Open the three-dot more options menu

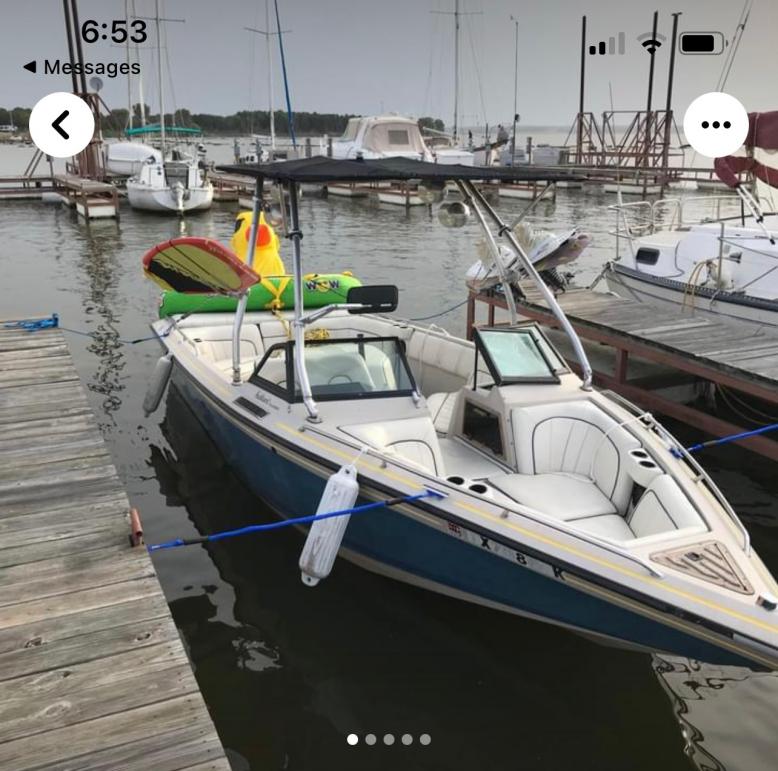click(716, 125)
